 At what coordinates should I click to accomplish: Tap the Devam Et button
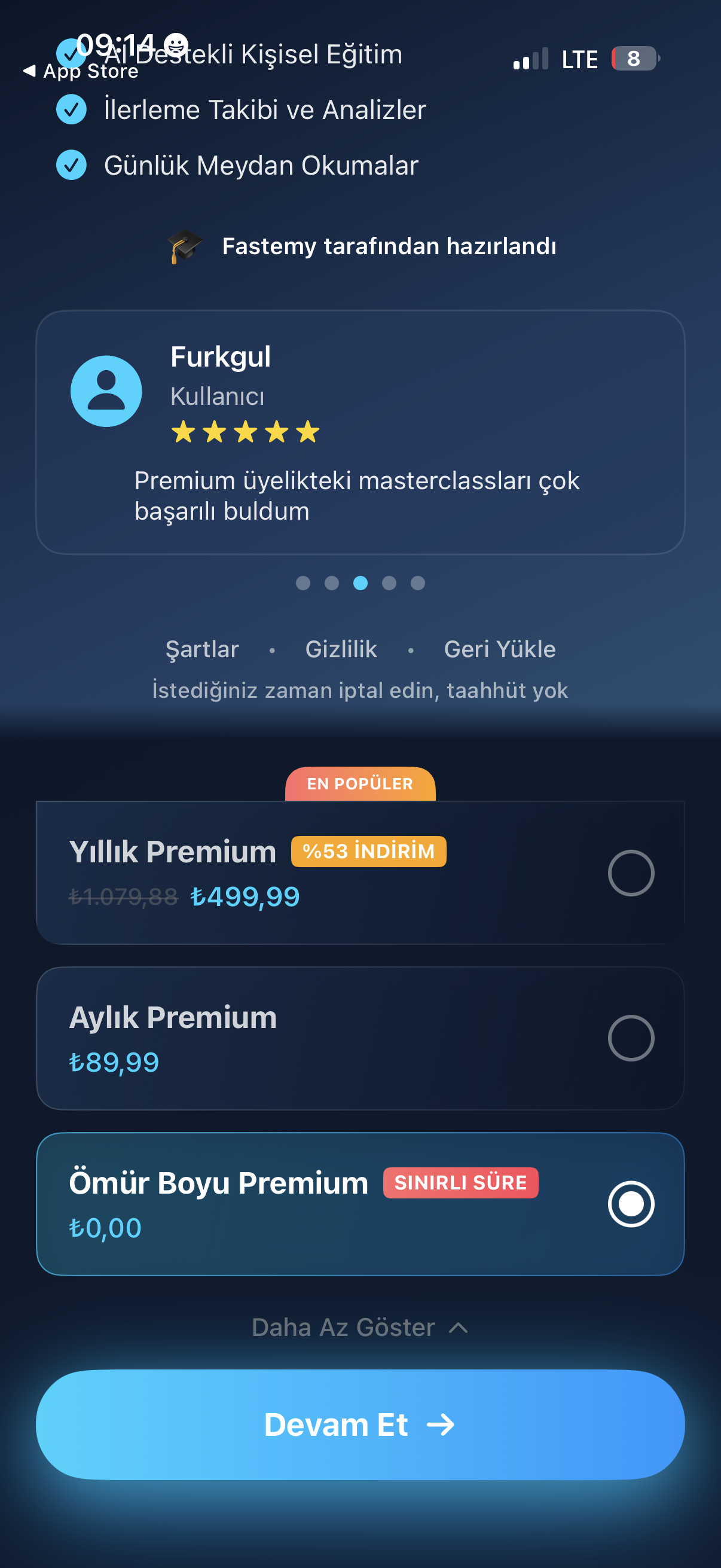(360, 1424)
